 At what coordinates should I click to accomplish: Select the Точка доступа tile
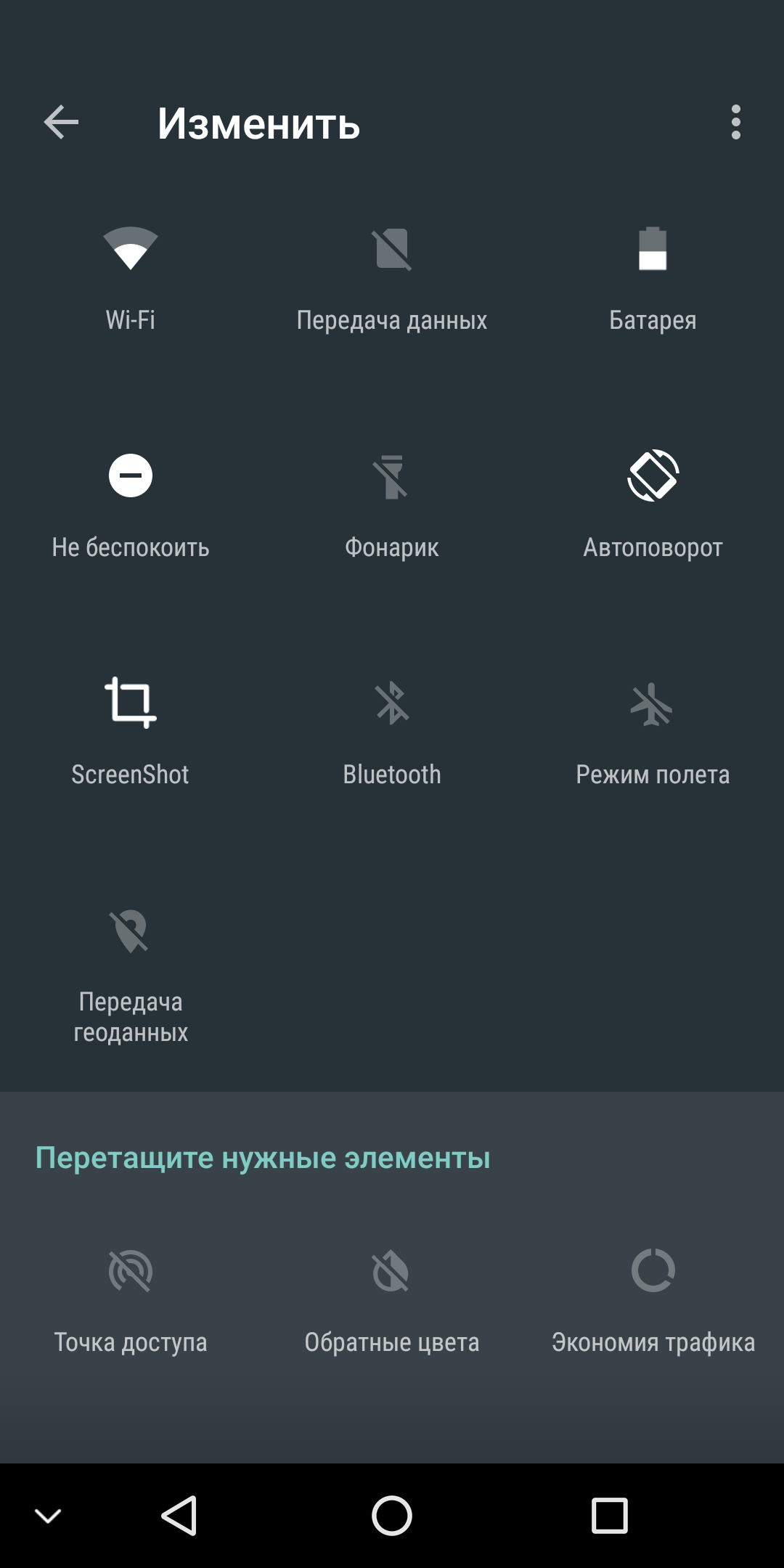pos(131,1303)
